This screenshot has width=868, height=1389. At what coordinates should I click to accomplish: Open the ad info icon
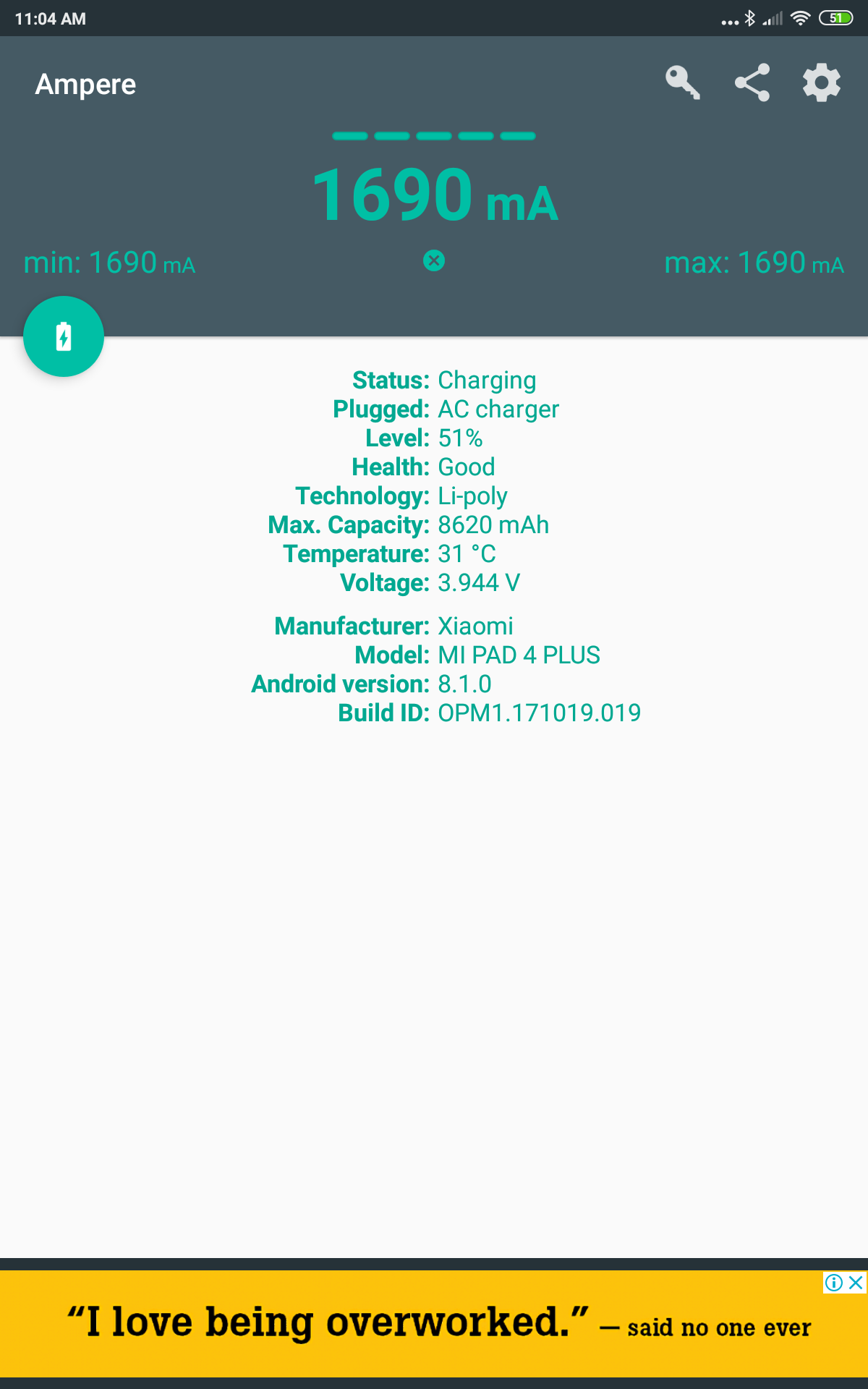pyautogui.click(x=834, y=1283)
